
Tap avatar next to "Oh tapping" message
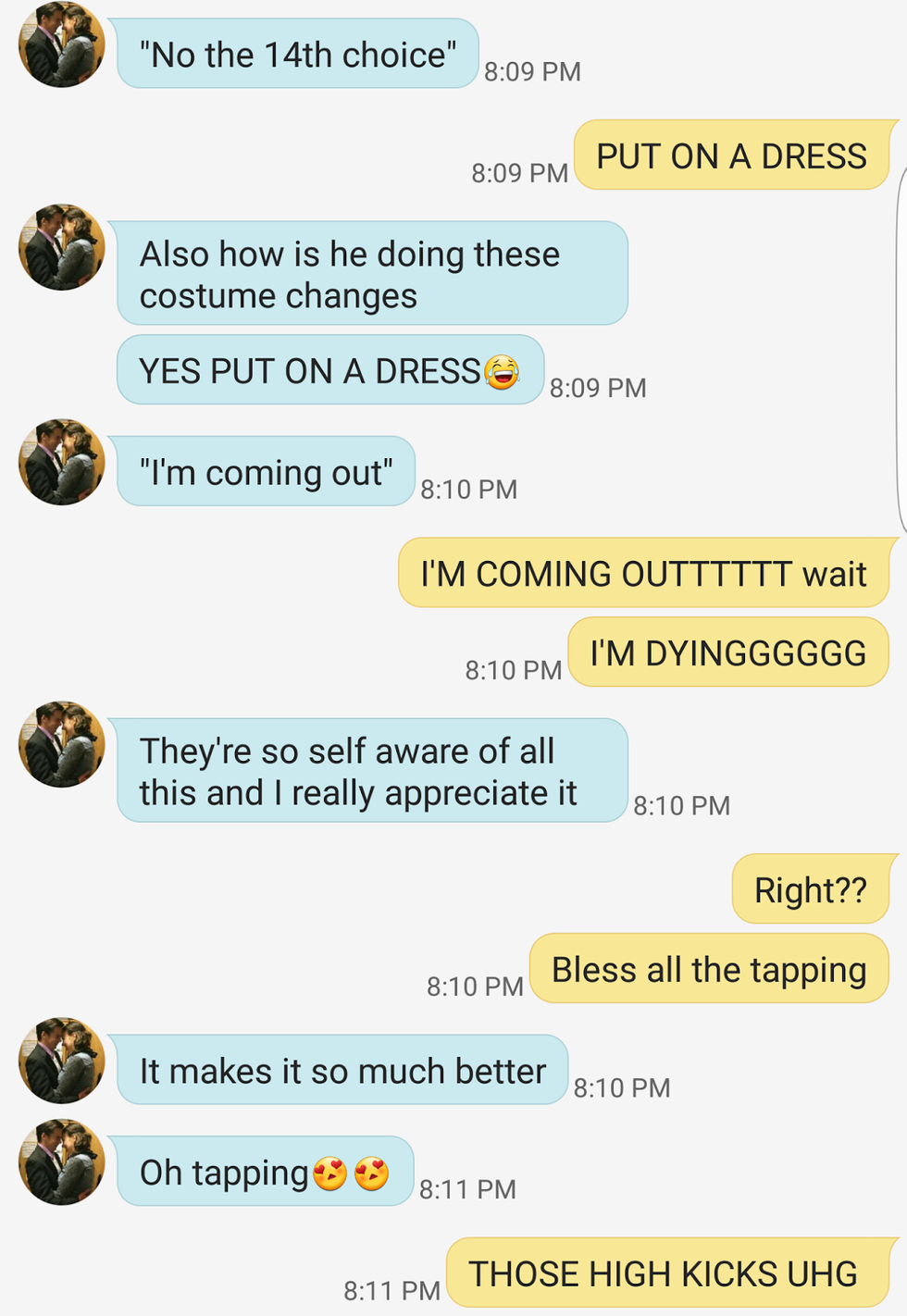coord(61,1161)
